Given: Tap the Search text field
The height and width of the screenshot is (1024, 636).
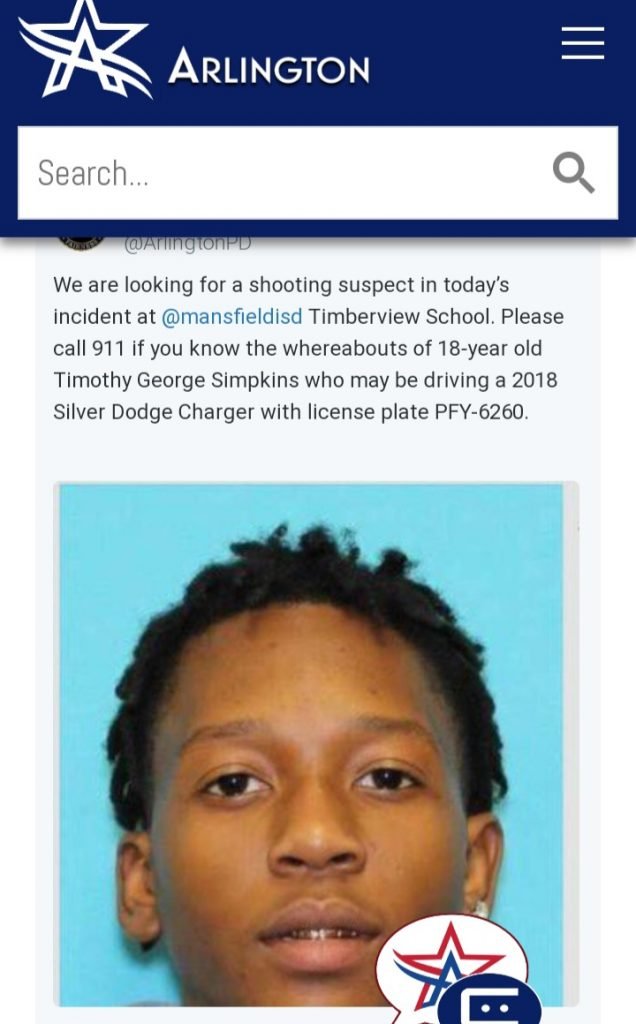Looking at the screenshot, I should (280, 173).
